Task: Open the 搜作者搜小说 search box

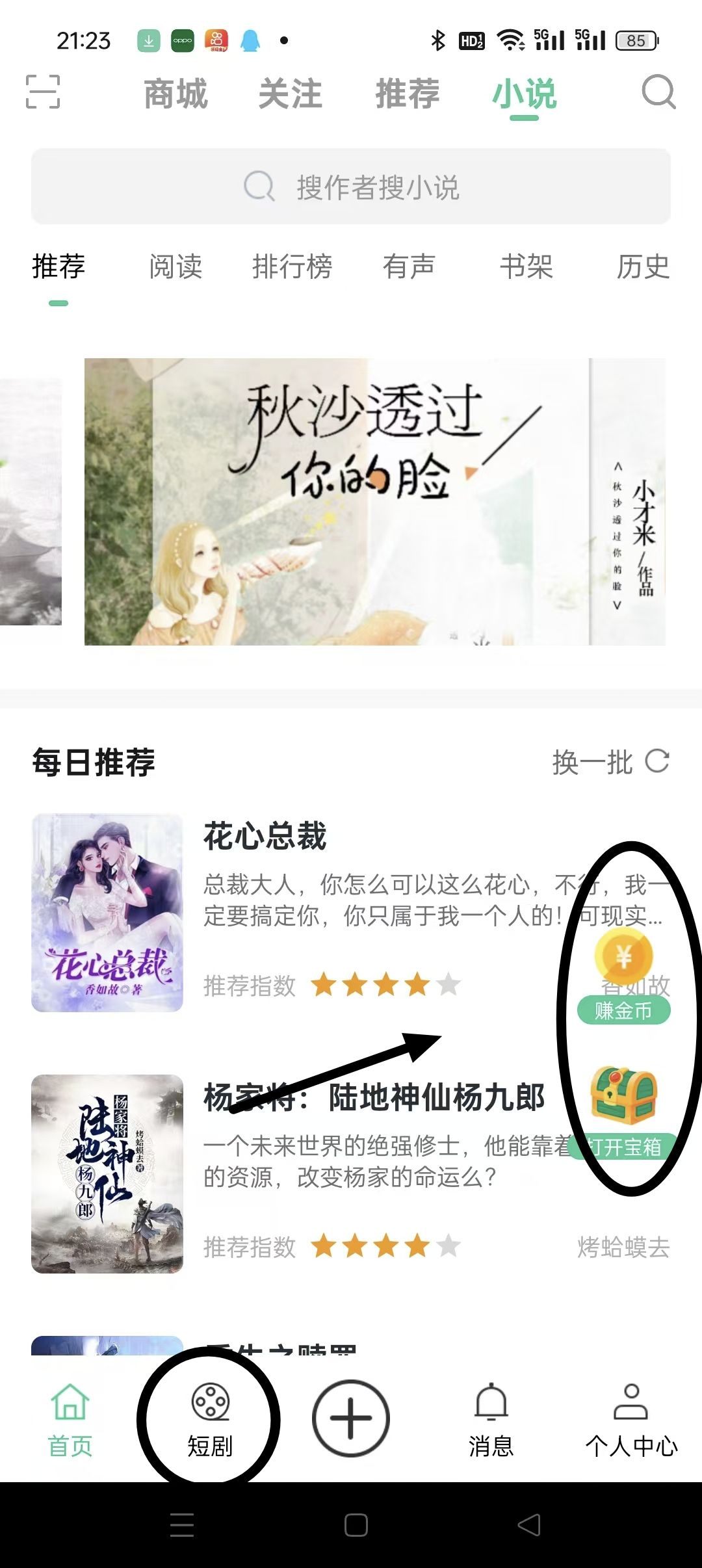Action: pos(351,187)
